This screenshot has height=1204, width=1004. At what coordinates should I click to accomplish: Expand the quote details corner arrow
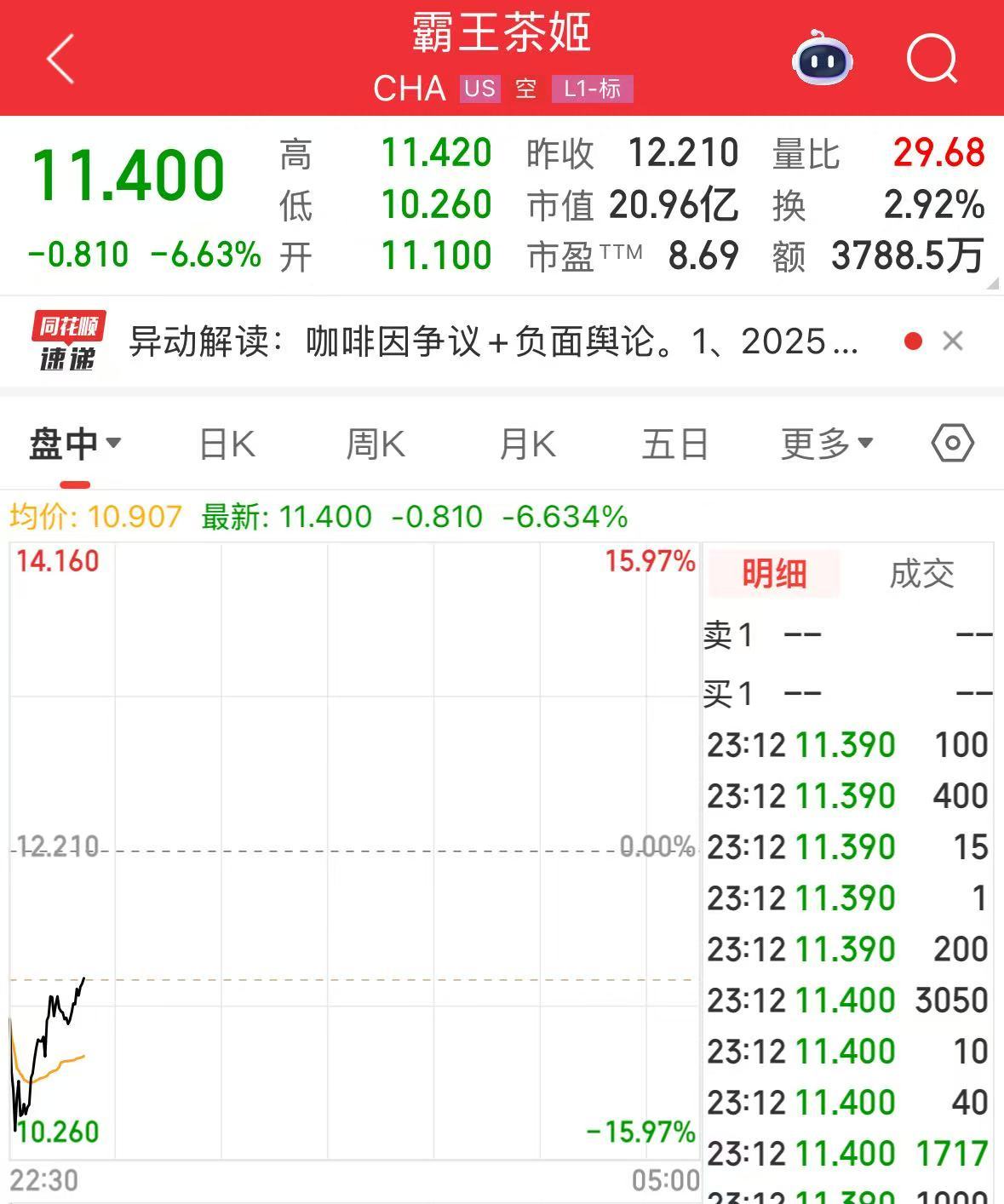[x=992, y=284]
